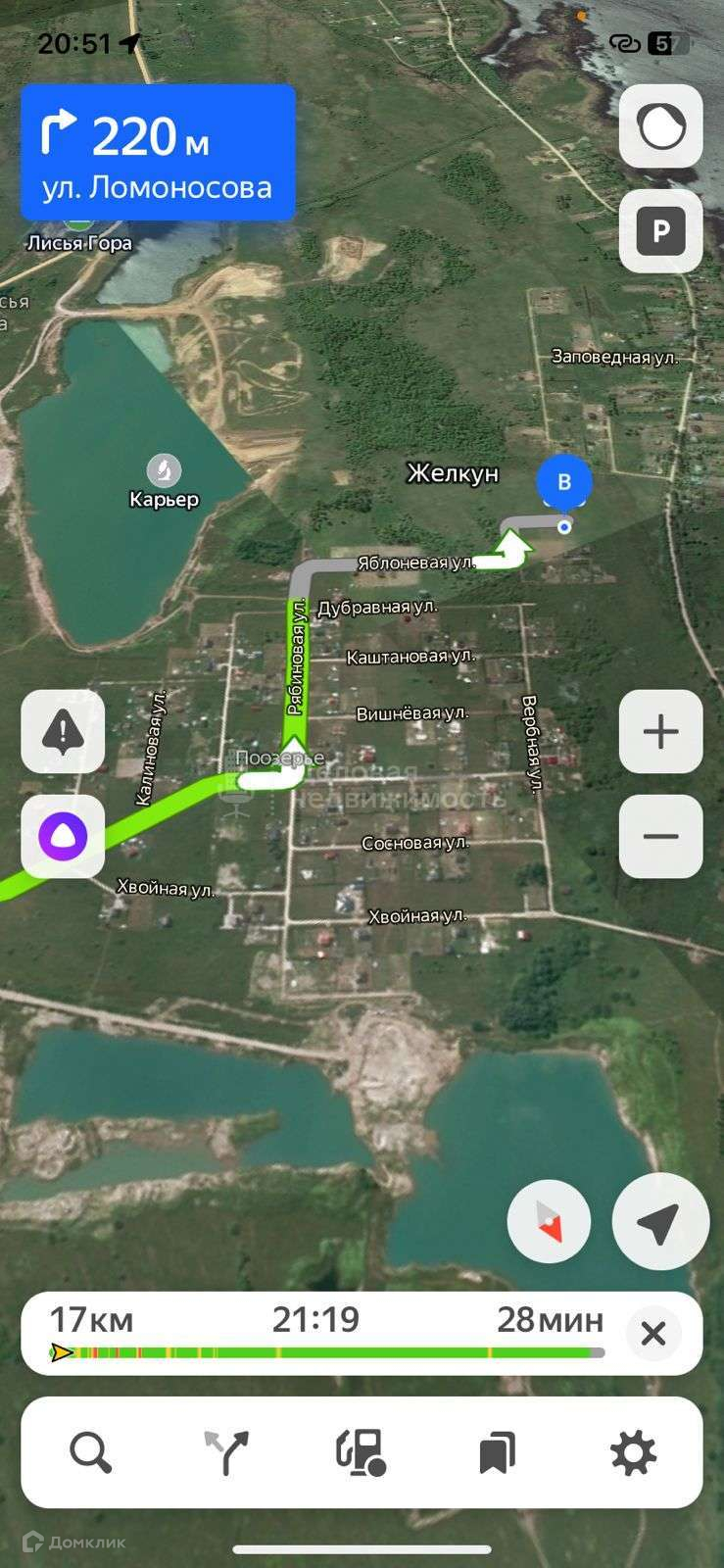The image size is (724, 1568).
Task: Toggle the traffic layer circle button
Action: pyautogui.click(x=660, y=126)
